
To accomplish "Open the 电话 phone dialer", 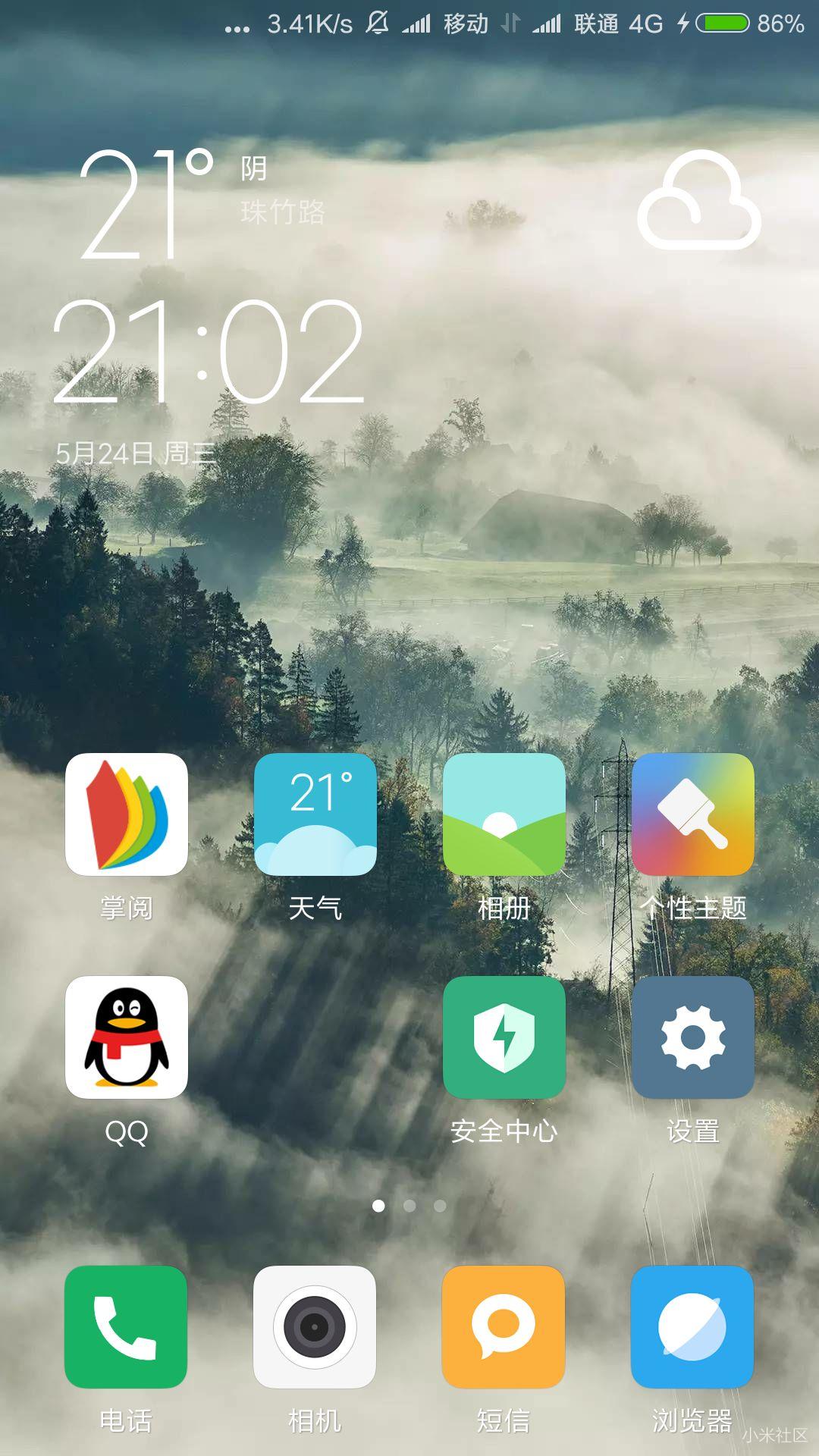I will click(x=126, y=1327).
